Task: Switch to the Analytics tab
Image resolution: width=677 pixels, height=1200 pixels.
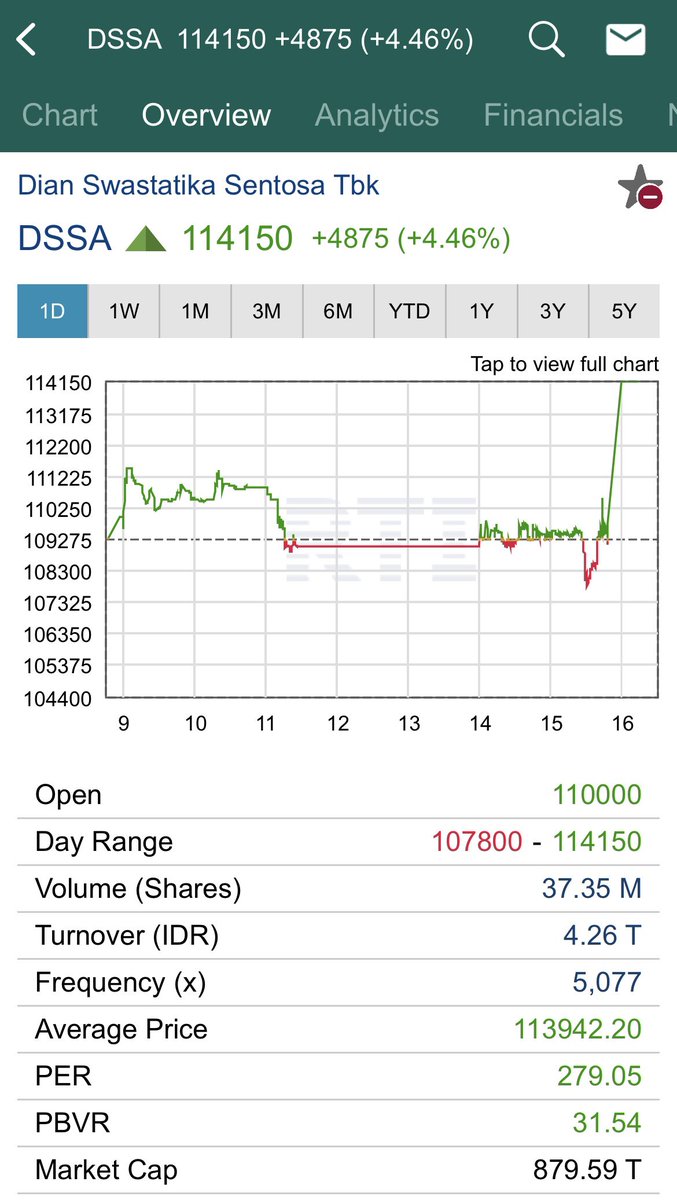Action: click(377, 115)
